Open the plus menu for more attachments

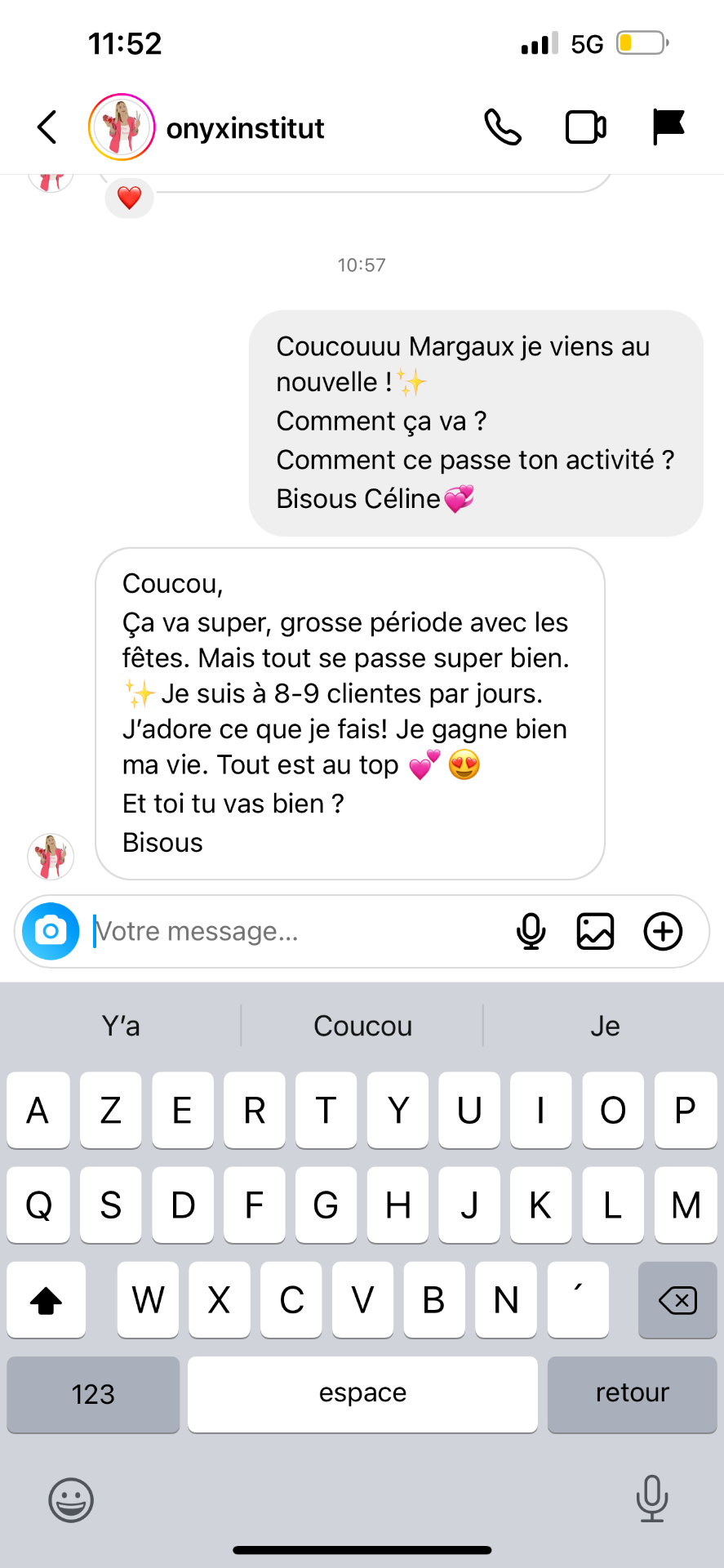(664, 931)
